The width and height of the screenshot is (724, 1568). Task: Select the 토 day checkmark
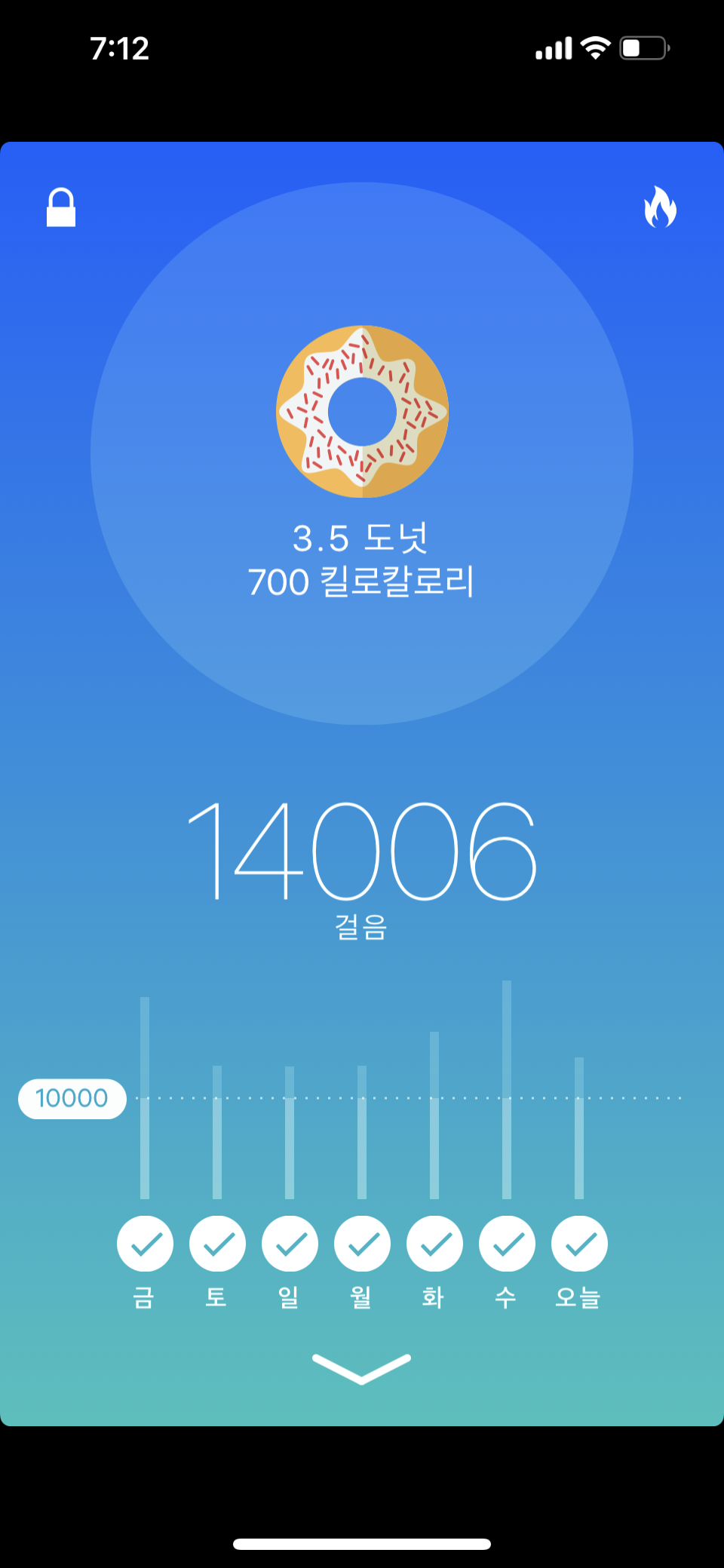(x=217, y=1244)
